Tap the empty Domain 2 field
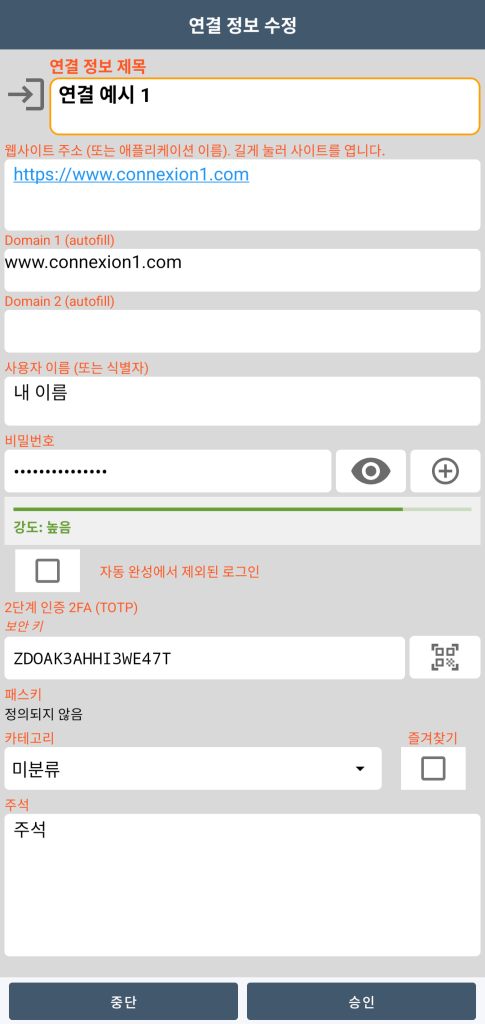485x1024 pixels. click(242, 331)
